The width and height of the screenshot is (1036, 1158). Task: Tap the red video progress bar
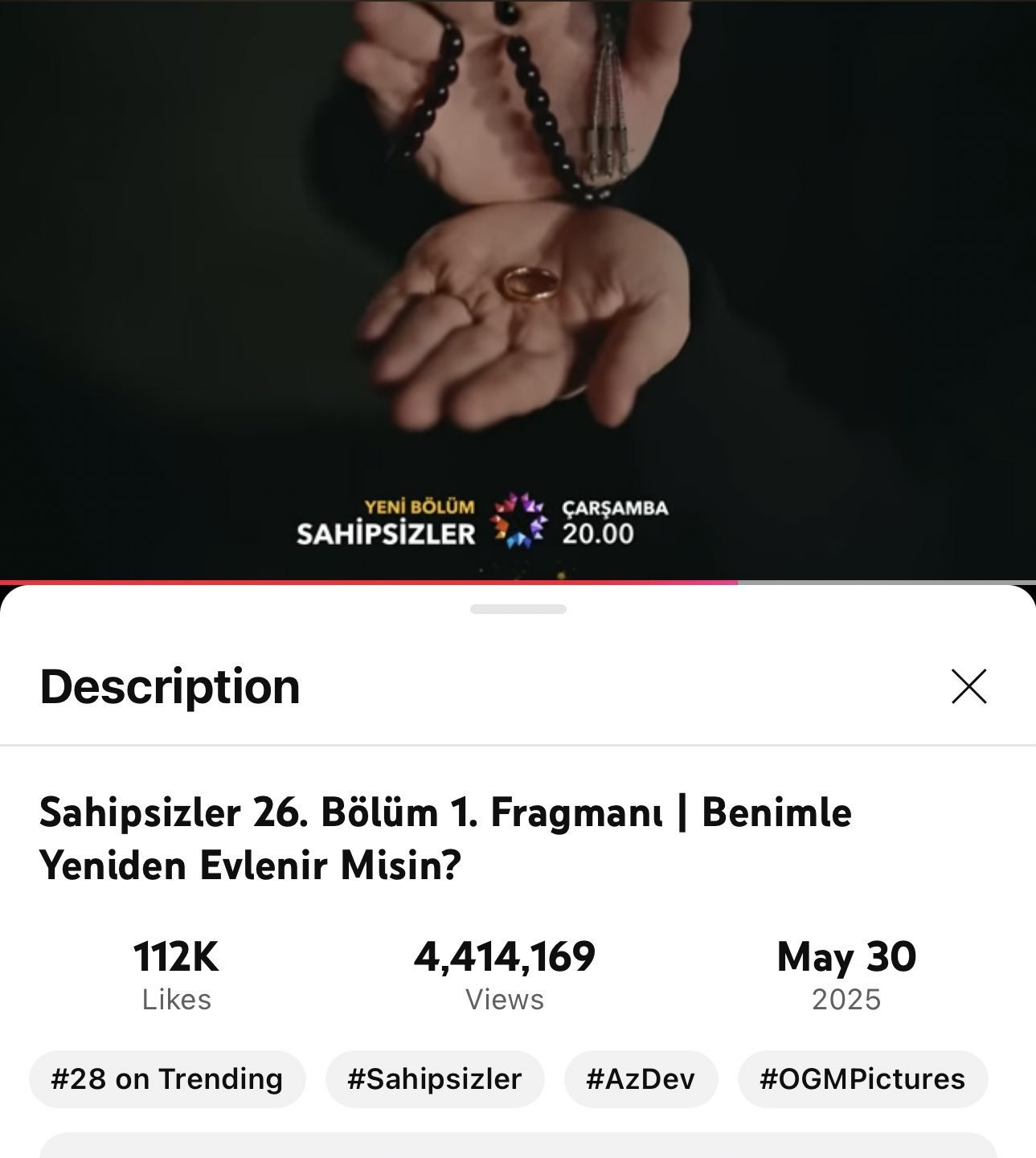click(368, 582)
